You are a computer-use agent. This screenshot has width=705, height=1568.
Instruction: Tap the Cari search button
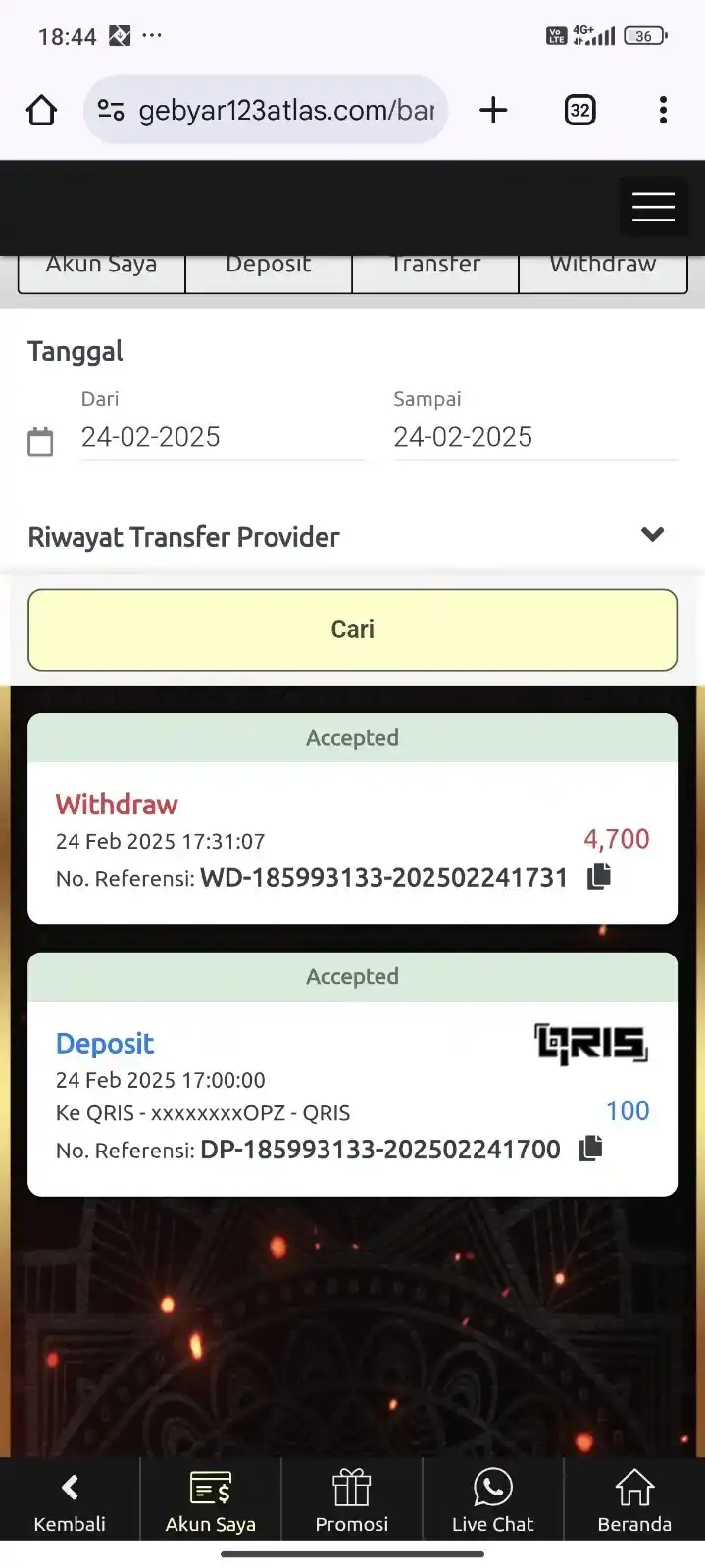click(352, 630)
